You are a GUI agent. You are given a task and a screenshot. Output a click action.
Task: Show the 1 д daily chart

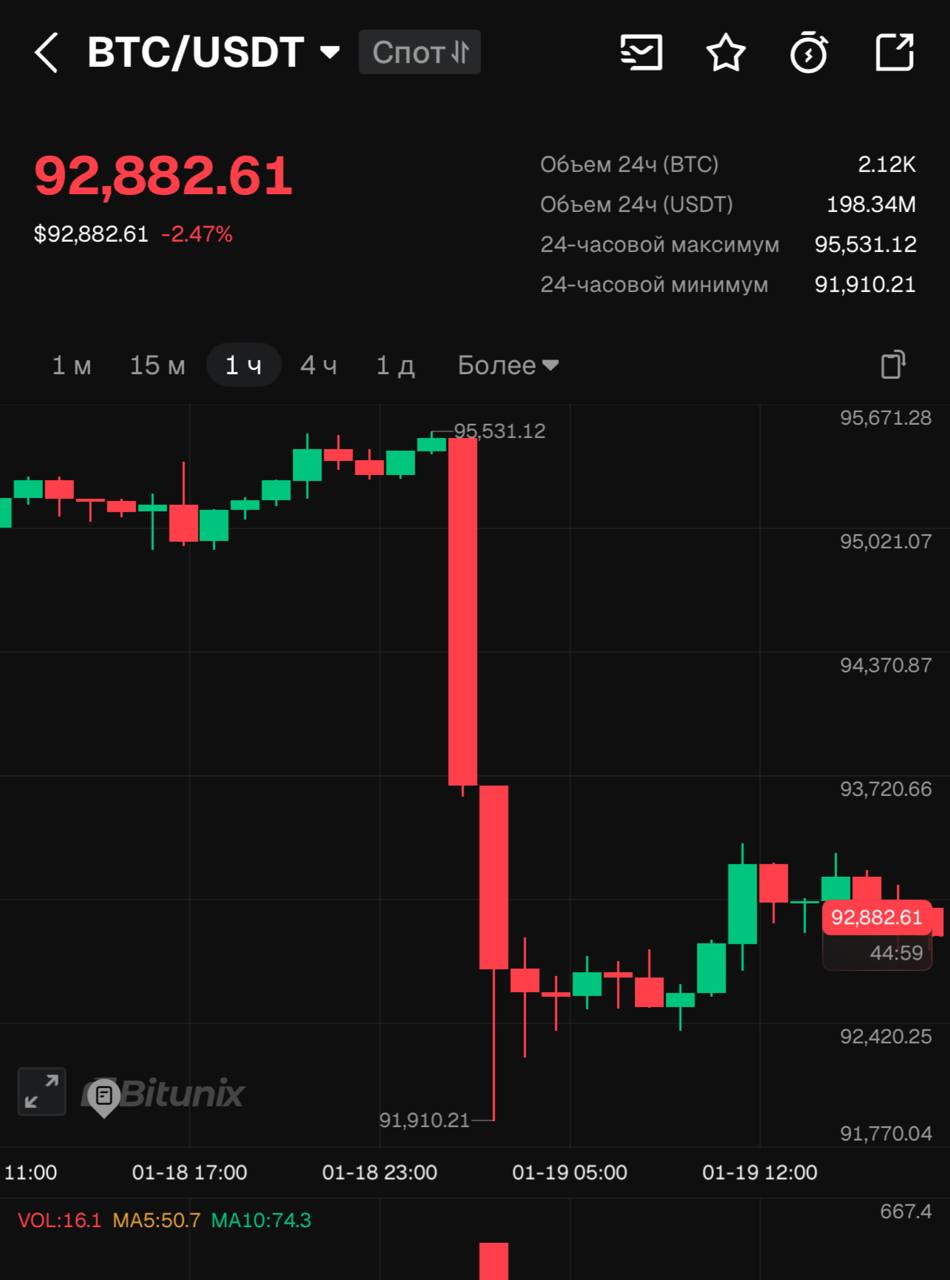pyautogui.click(x=395, y=365)
